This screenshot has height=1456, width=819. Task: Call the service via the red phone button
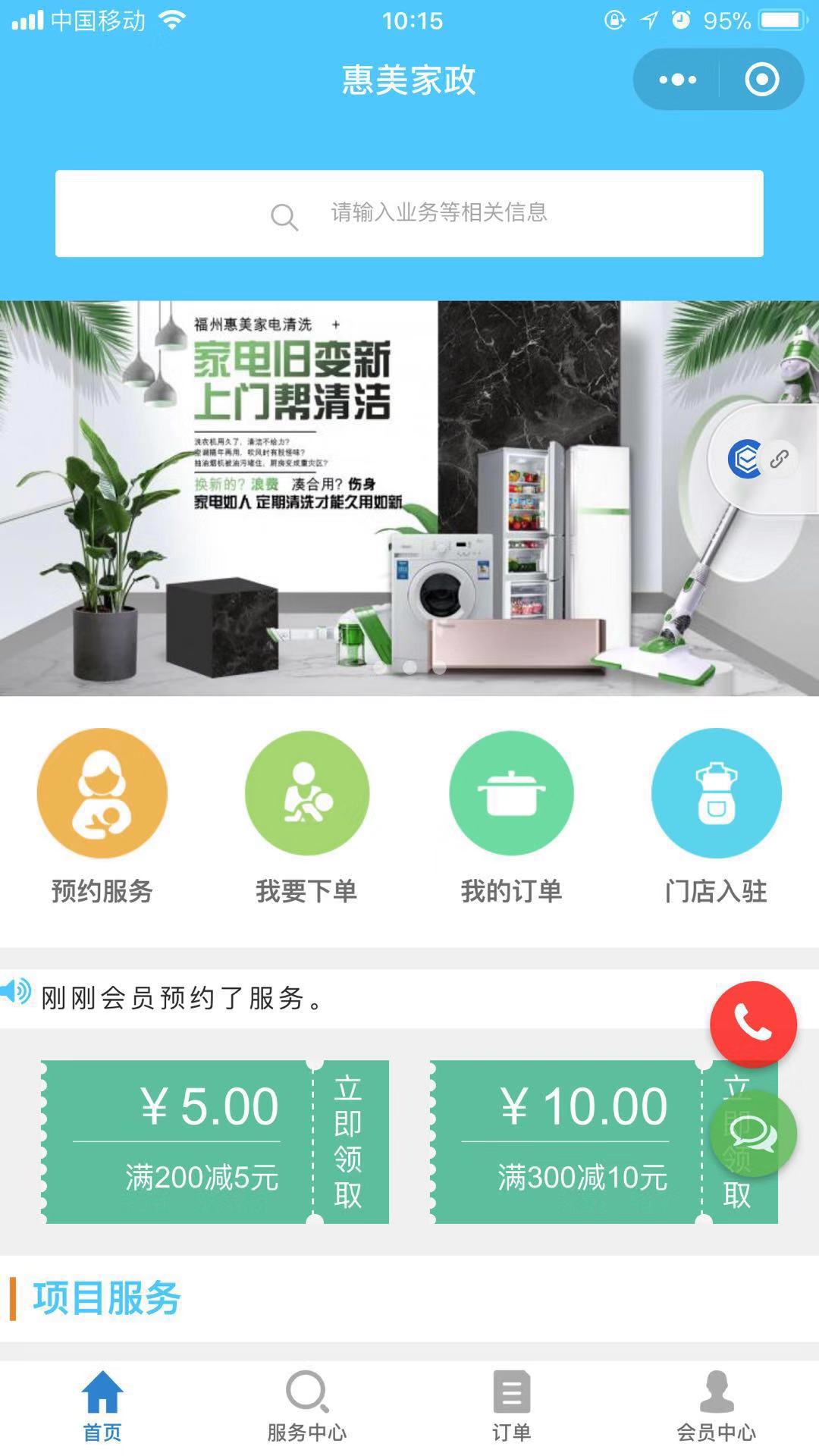click(x=753, y=1024)
